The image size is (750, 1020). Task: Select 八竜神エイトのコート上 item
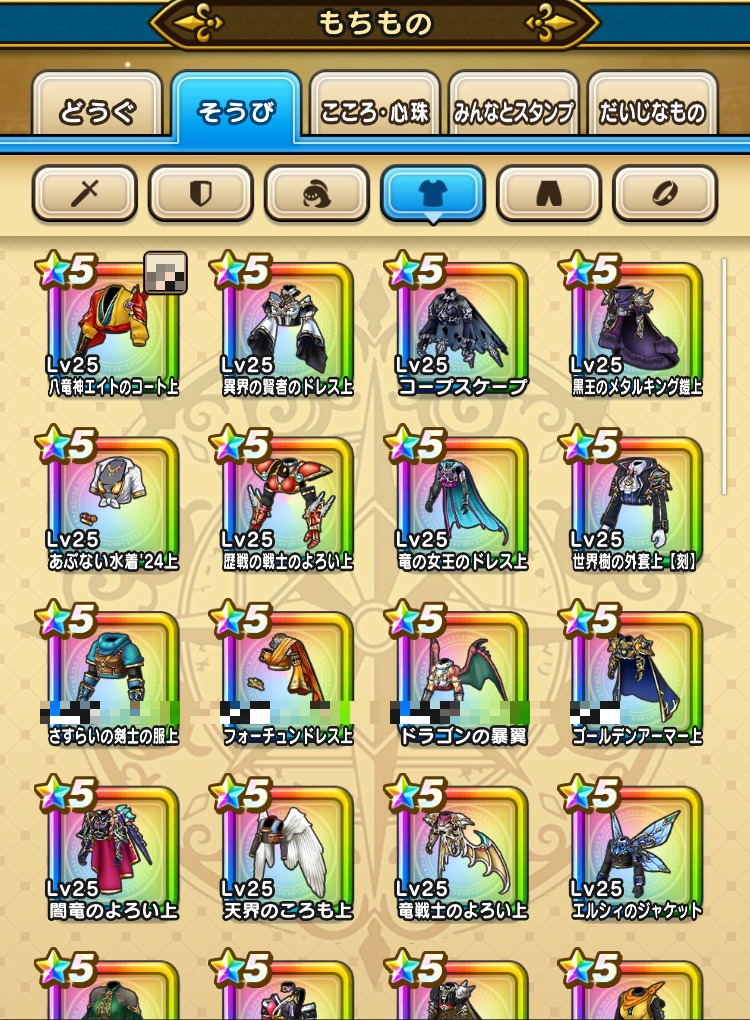(113, 328)
